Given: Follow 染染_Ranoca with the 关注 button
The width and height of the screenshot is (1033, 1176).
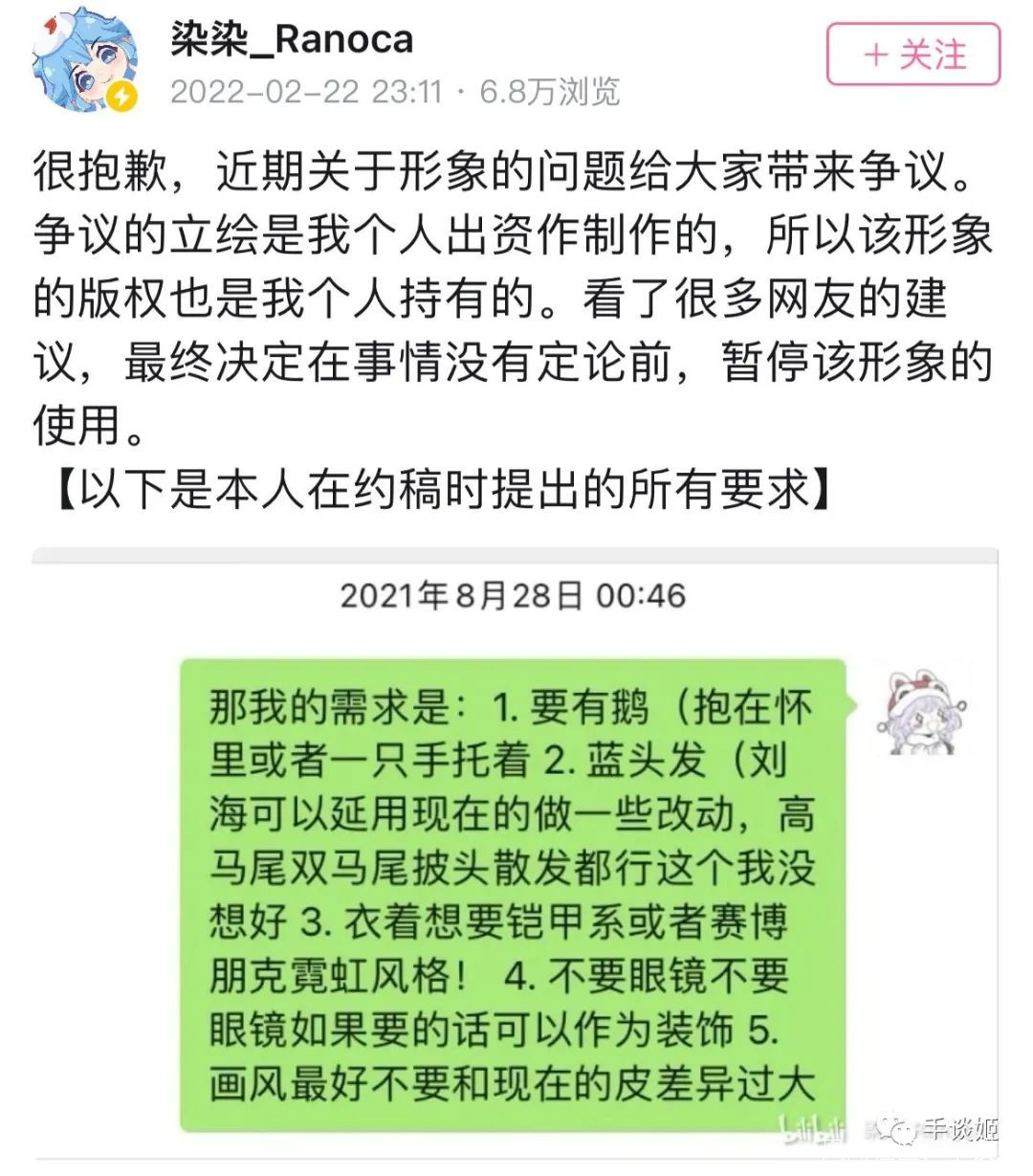Looking at the screenshot, I should tap(912, 55).
